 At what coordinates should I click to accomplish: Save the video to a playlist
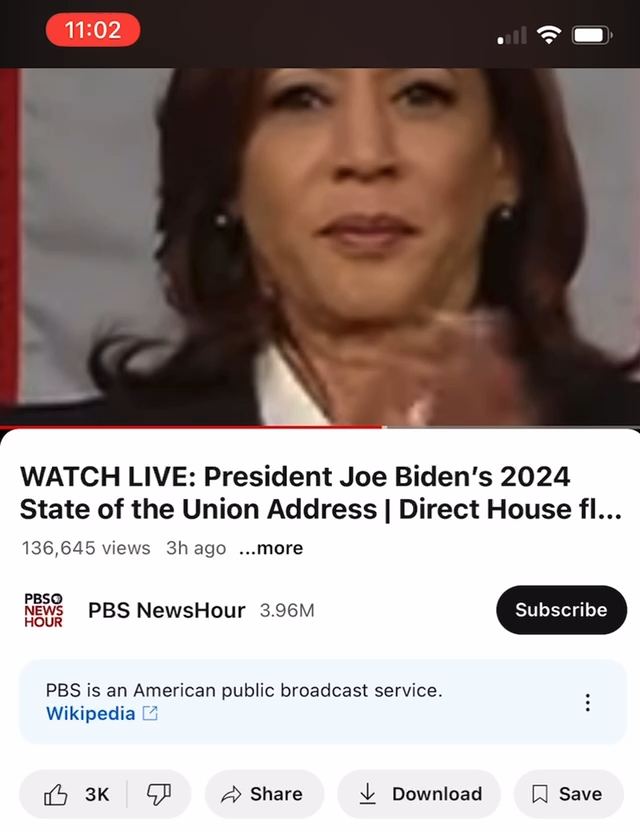pyautogui.click(x=568, y=794)
